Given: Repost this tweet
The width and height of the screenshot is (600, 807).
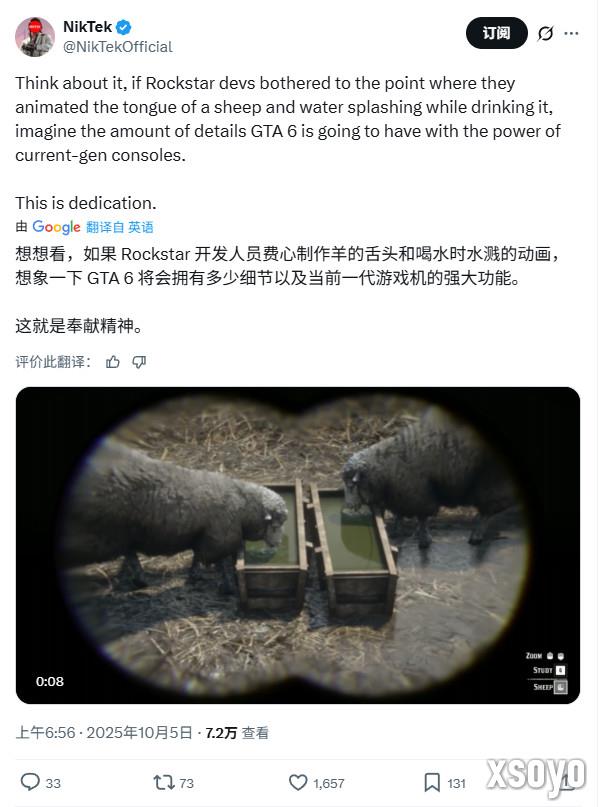Looking at the screenshot, I should (x=165, y=783).
